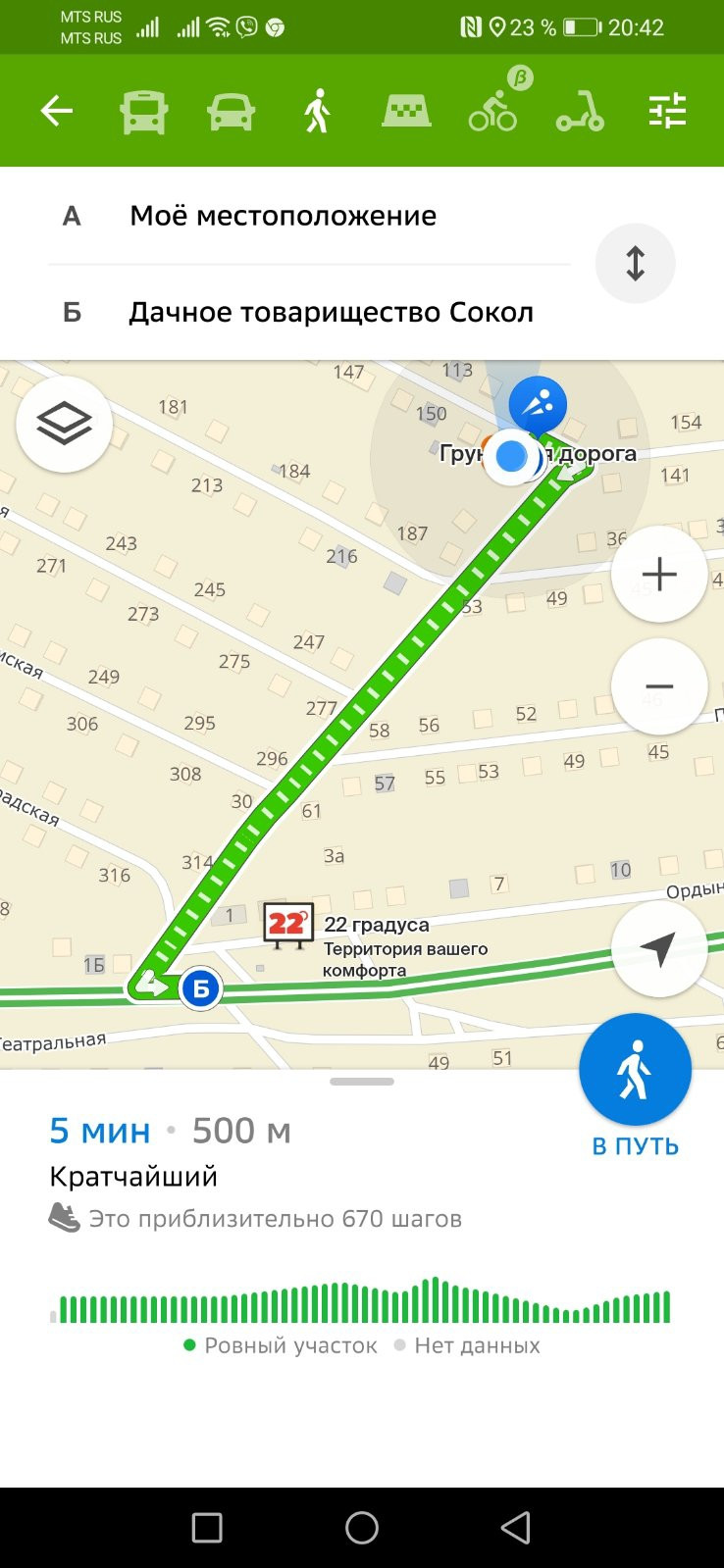Image resolution: width=724 pixels, height=1568 pixels.
Task: Choose the bicycle route mode
Action: 492,111
